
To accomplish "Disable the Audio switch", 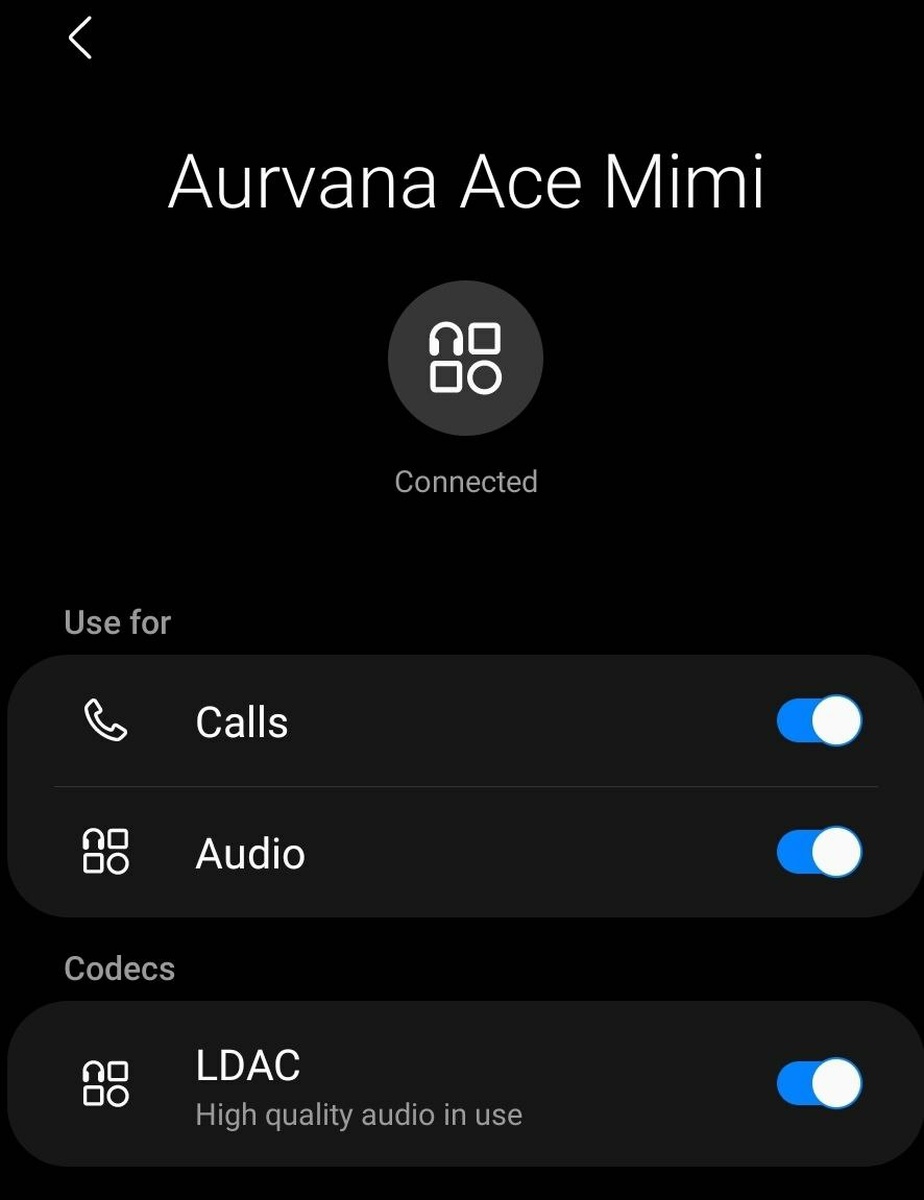I will [x=818, y=853].
